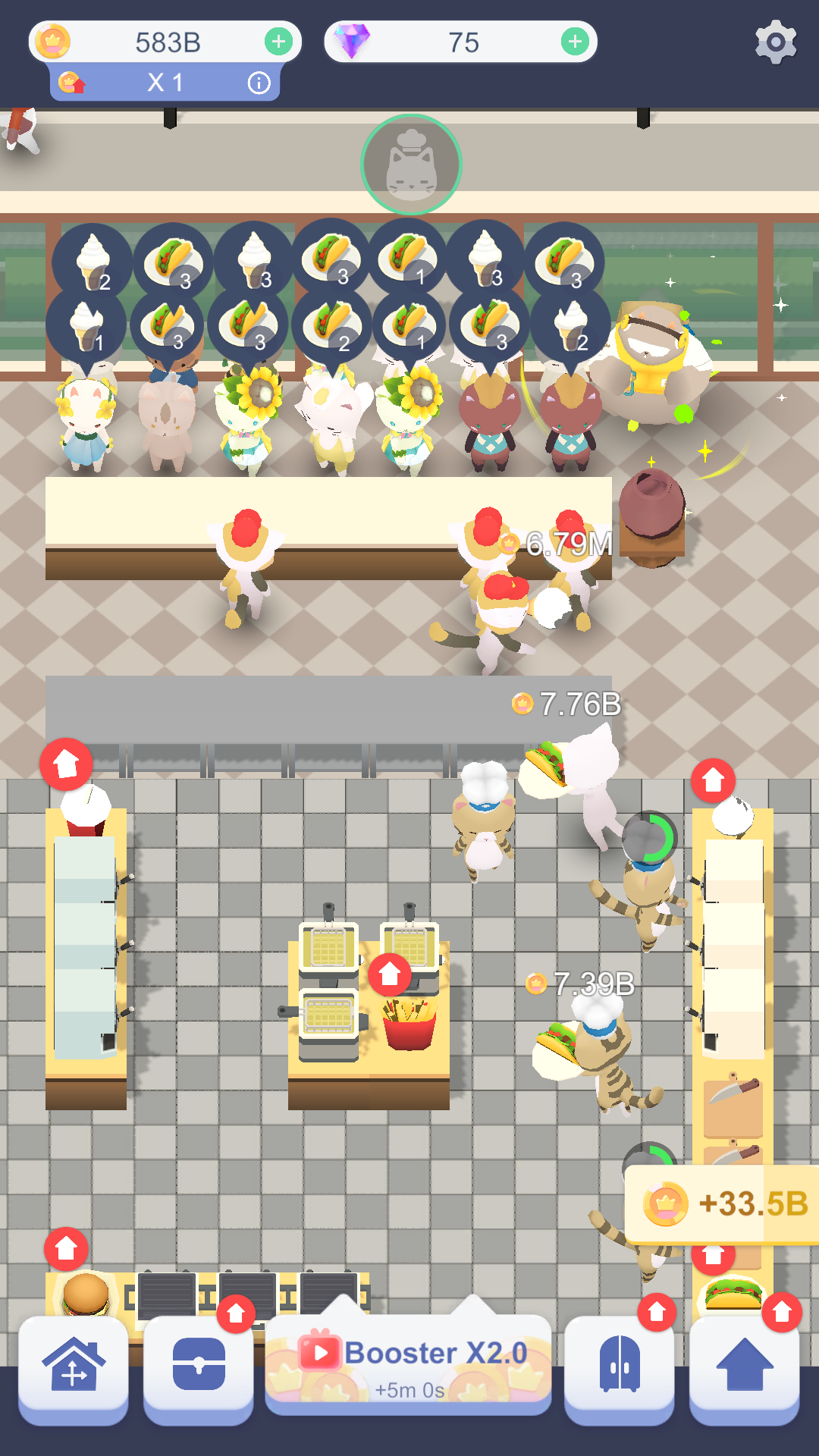Collect the +33.5B coin reward

click(724, 1204)
